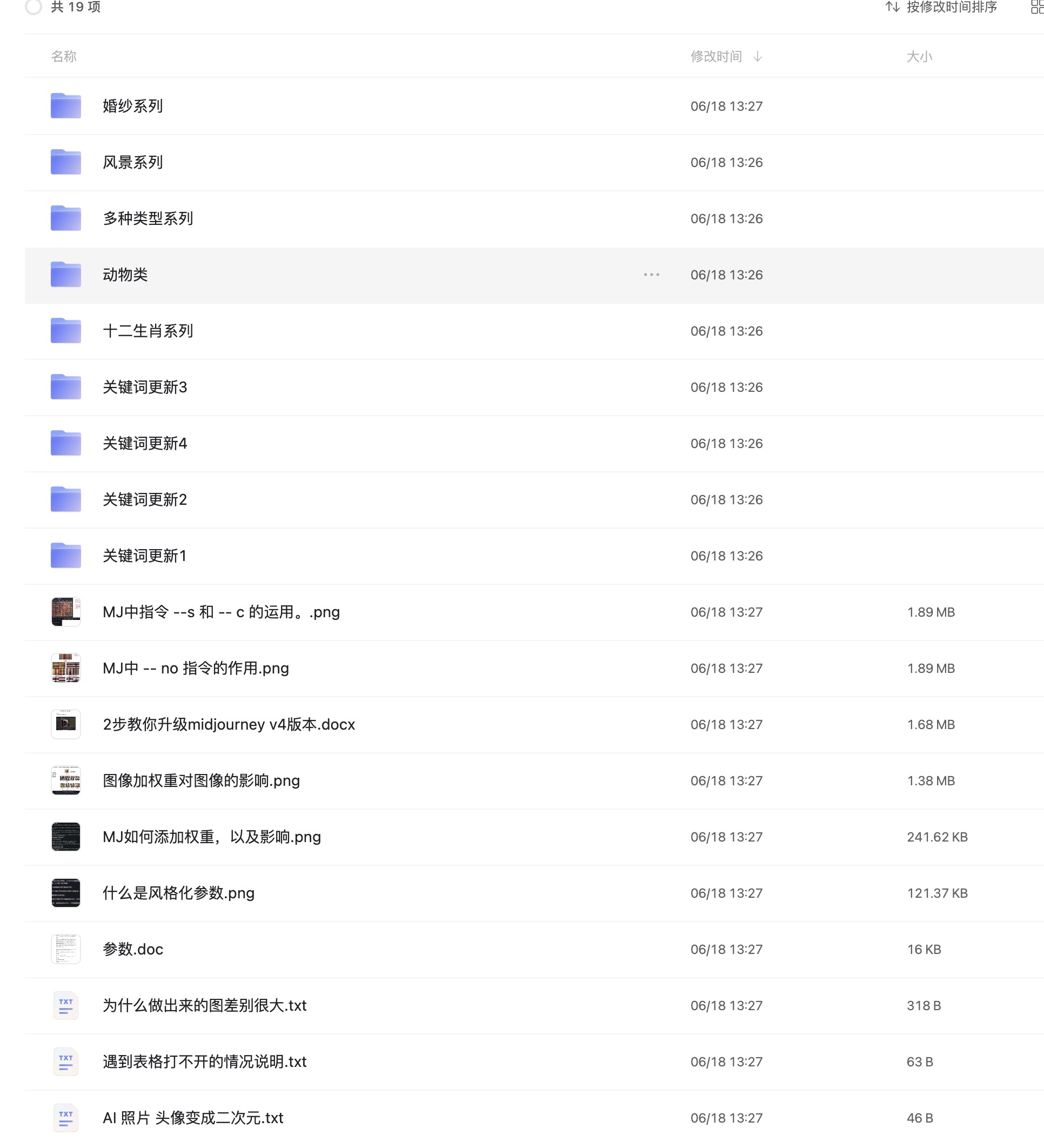Image resolution: width=1044 pixels, height=1148 pixels.
Task: Open the 参数.doc document
Action: (x=132, y=949)
